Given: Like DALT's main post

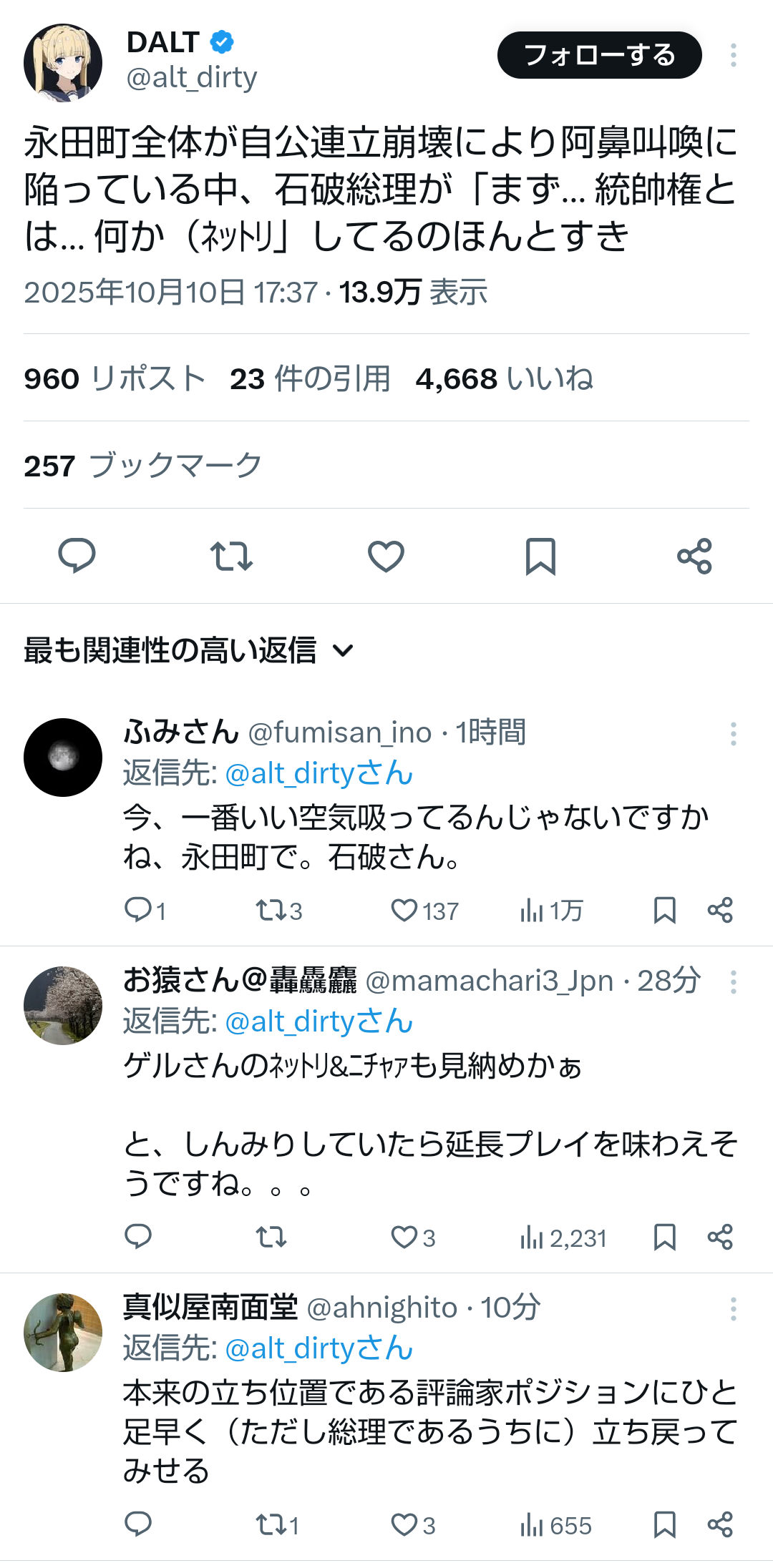Looking at the screenshot, I should click(x=386, y=556).
